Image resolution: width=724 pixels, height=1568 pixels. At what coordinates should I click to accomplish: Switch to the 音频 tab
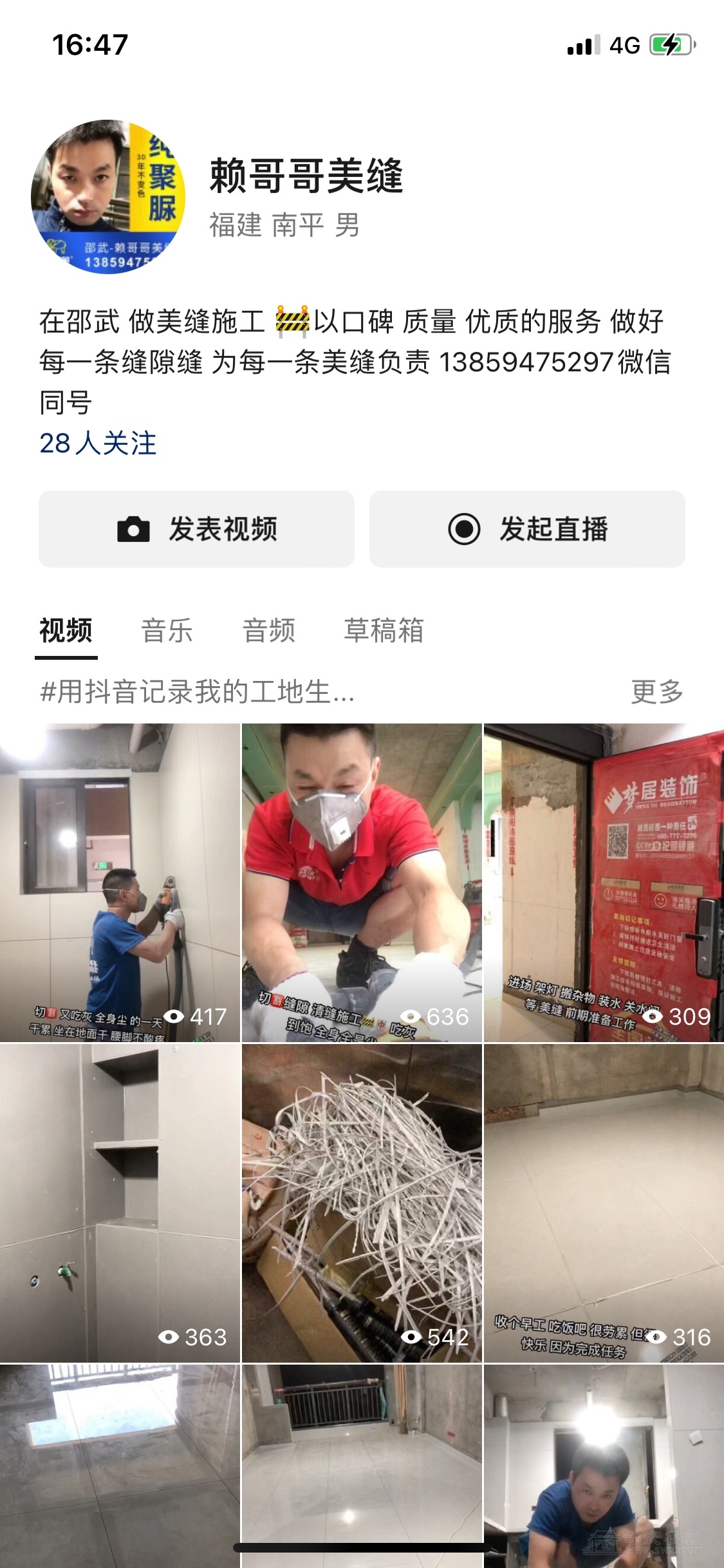[x=268, y=630]
